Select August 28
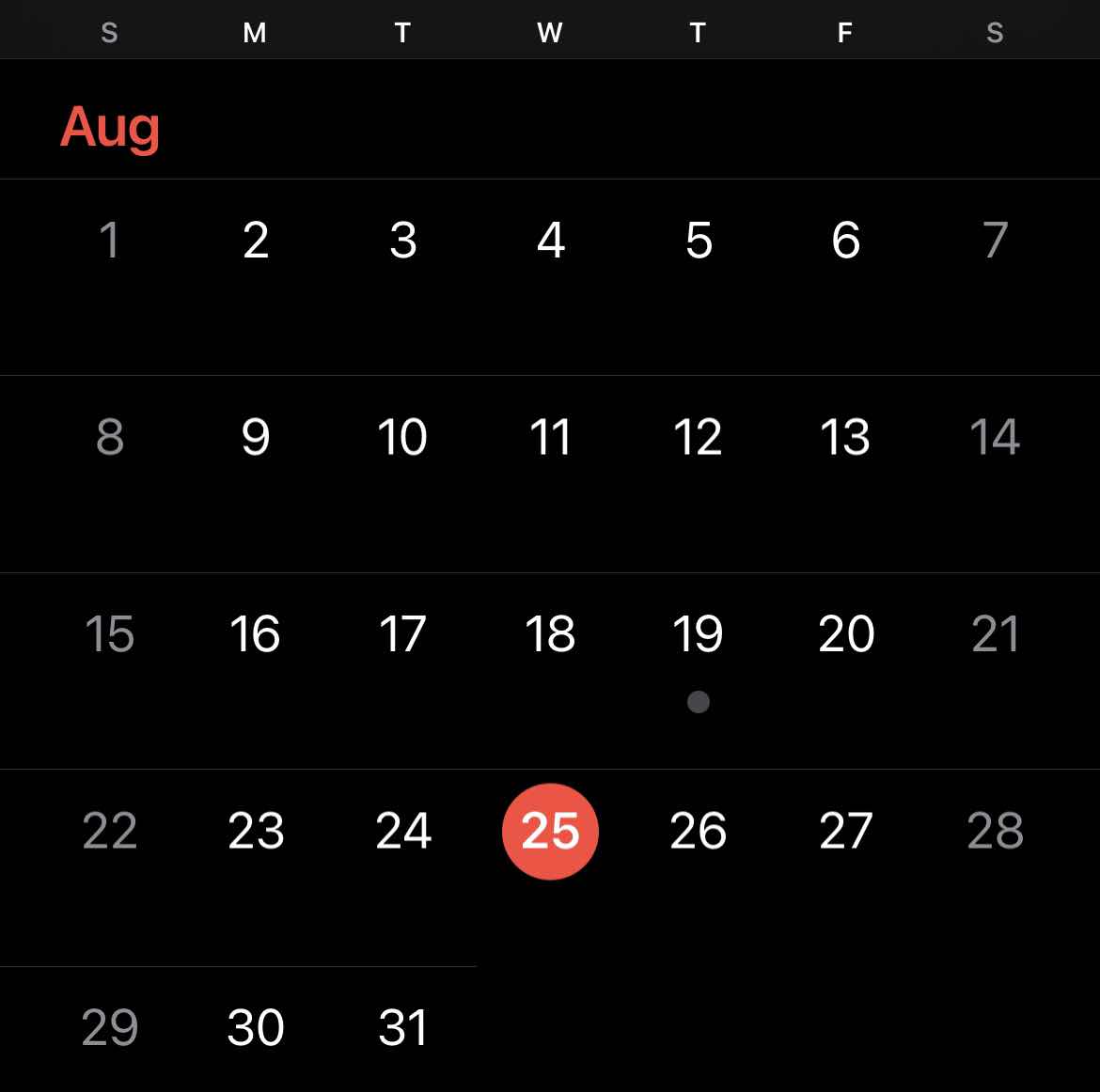Image resolution: width=1100 pixels, height=1092 pixels. coord(995,831)
